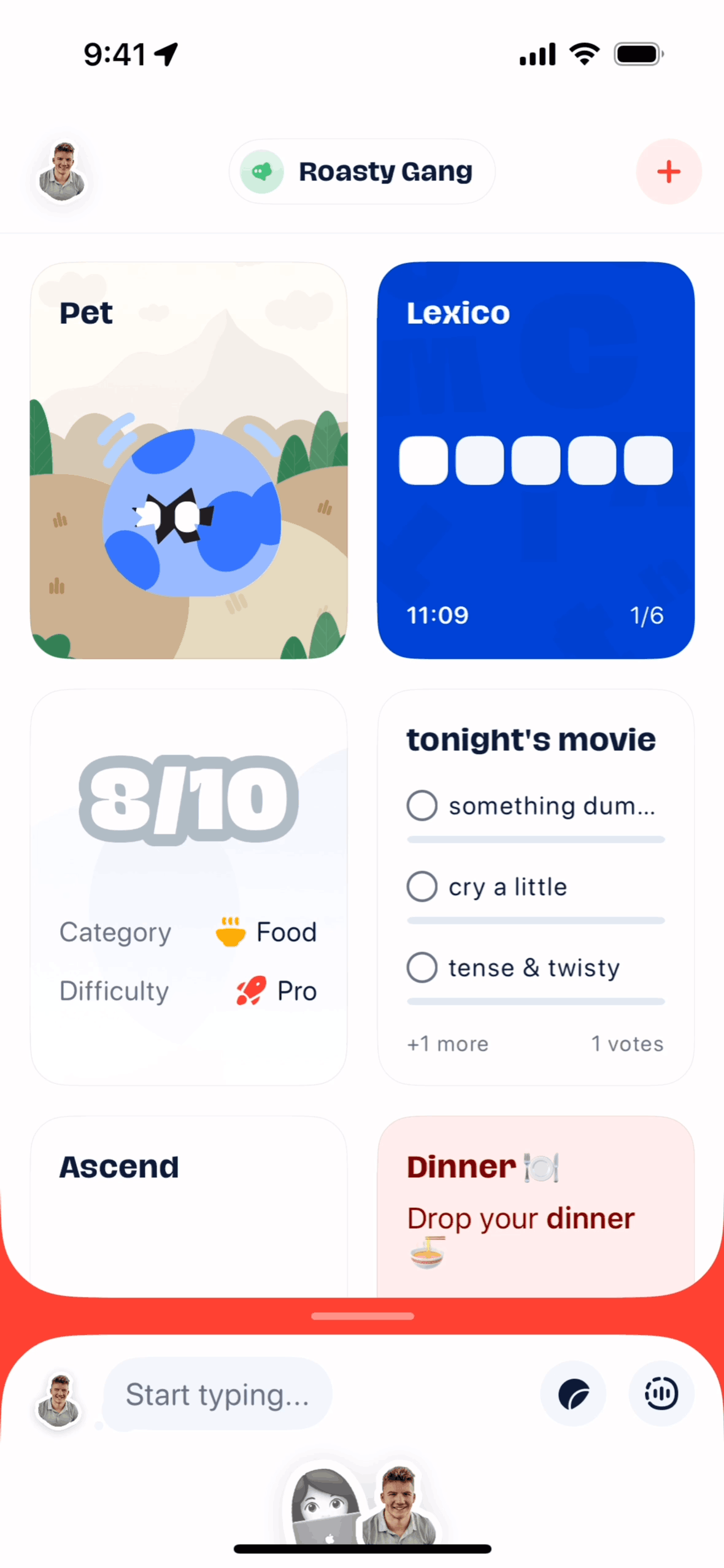Open profile avatar in the header

[61, 172]
